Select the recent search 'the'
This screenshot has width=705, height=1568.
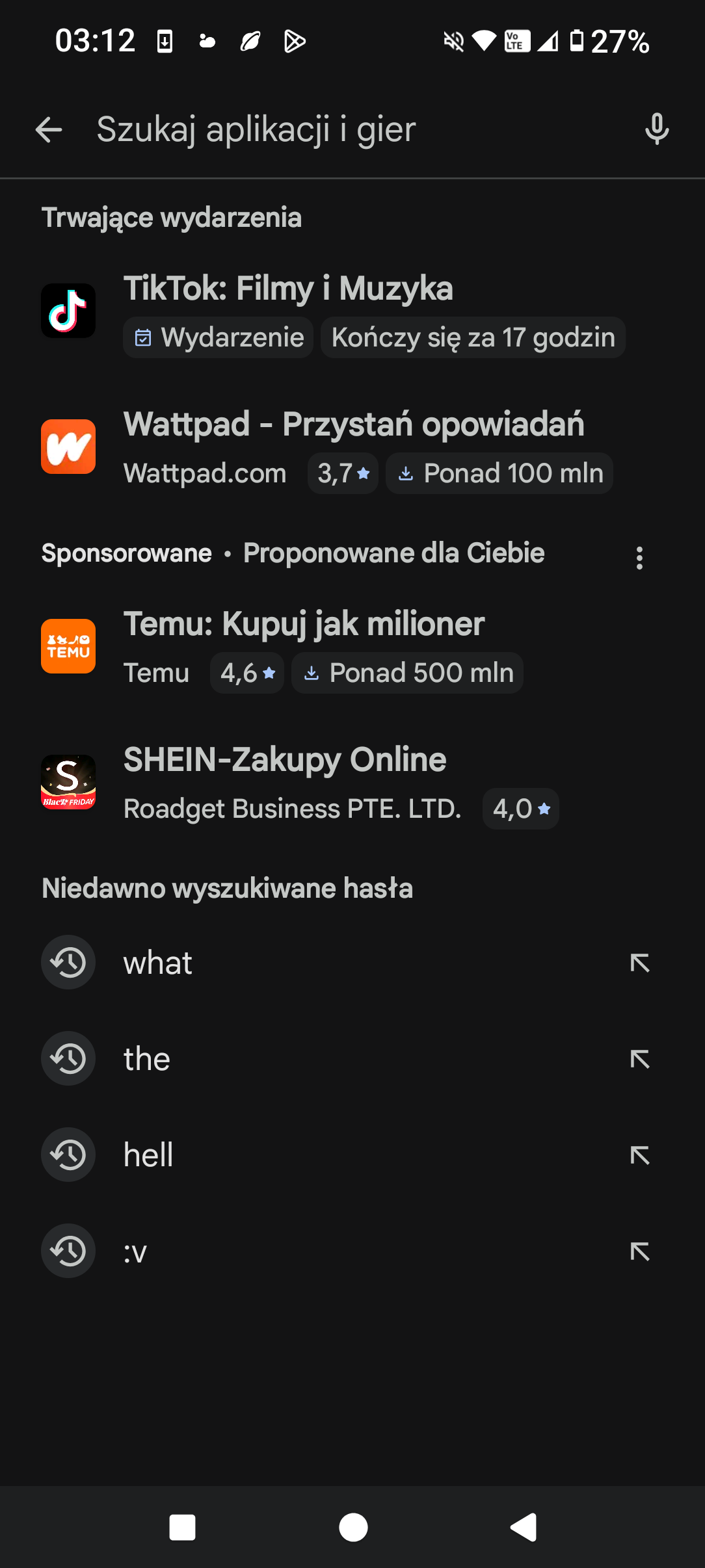pyautogui.click(x=147, y=1059)
